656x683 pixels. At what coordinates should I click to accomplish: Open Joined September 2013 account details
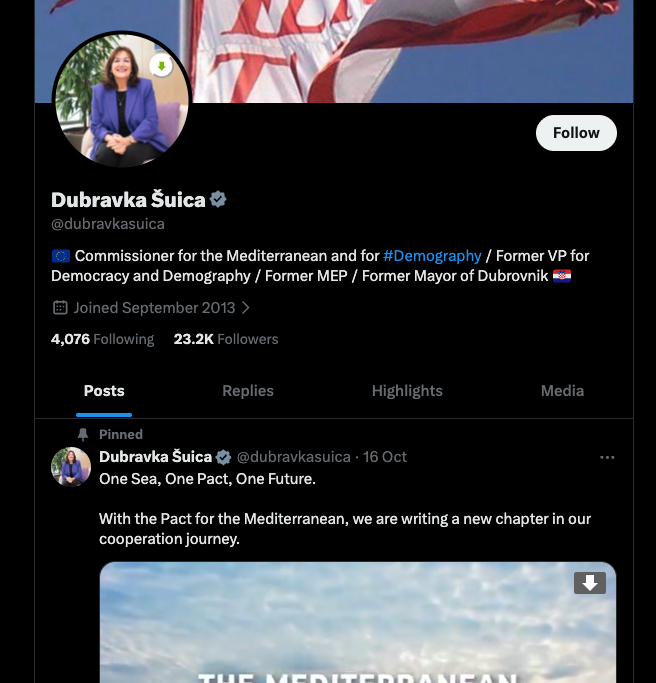pyautogui.click(x=150, y=308)
